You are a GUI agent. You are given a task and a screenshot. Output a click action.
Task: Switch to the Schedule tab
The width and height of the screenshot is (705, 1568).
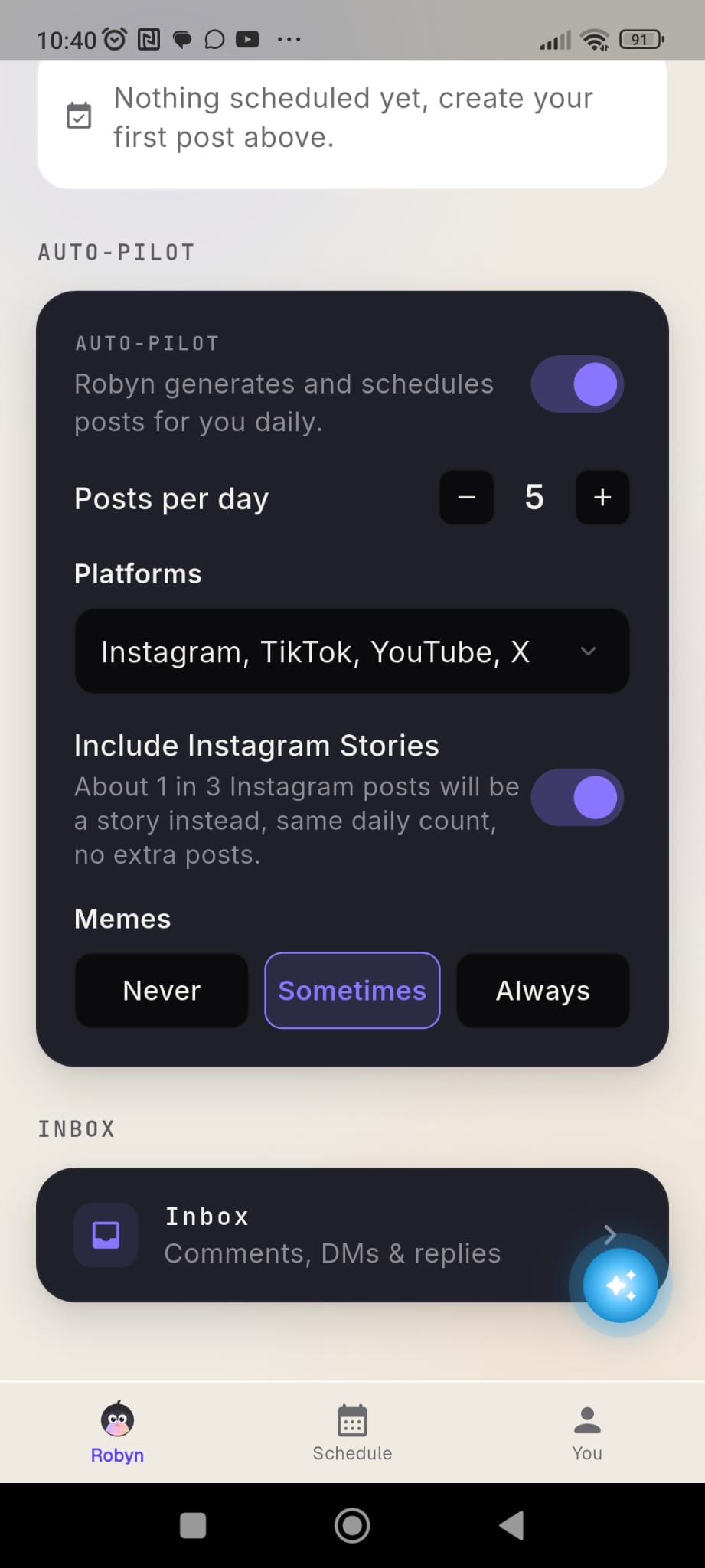[x=352, y=1433]
